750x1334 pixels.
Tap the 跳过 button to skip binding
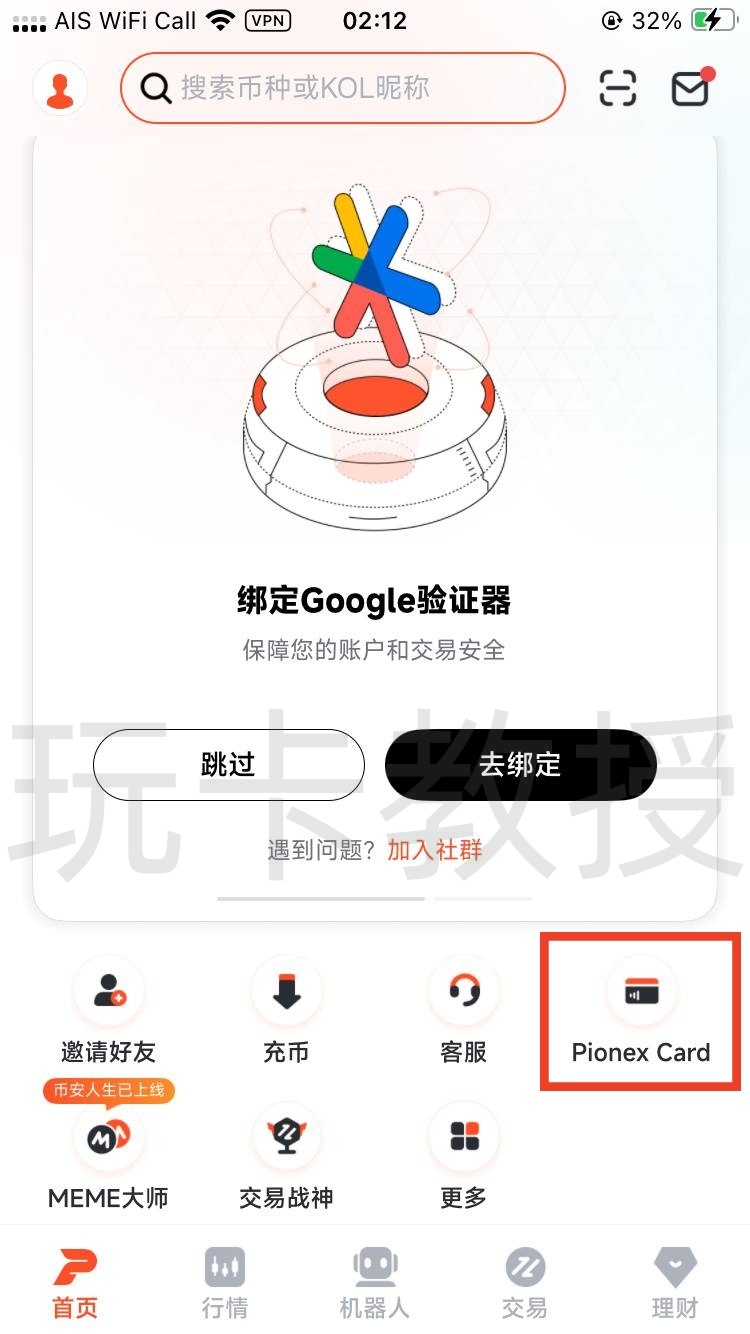[228, 765]
